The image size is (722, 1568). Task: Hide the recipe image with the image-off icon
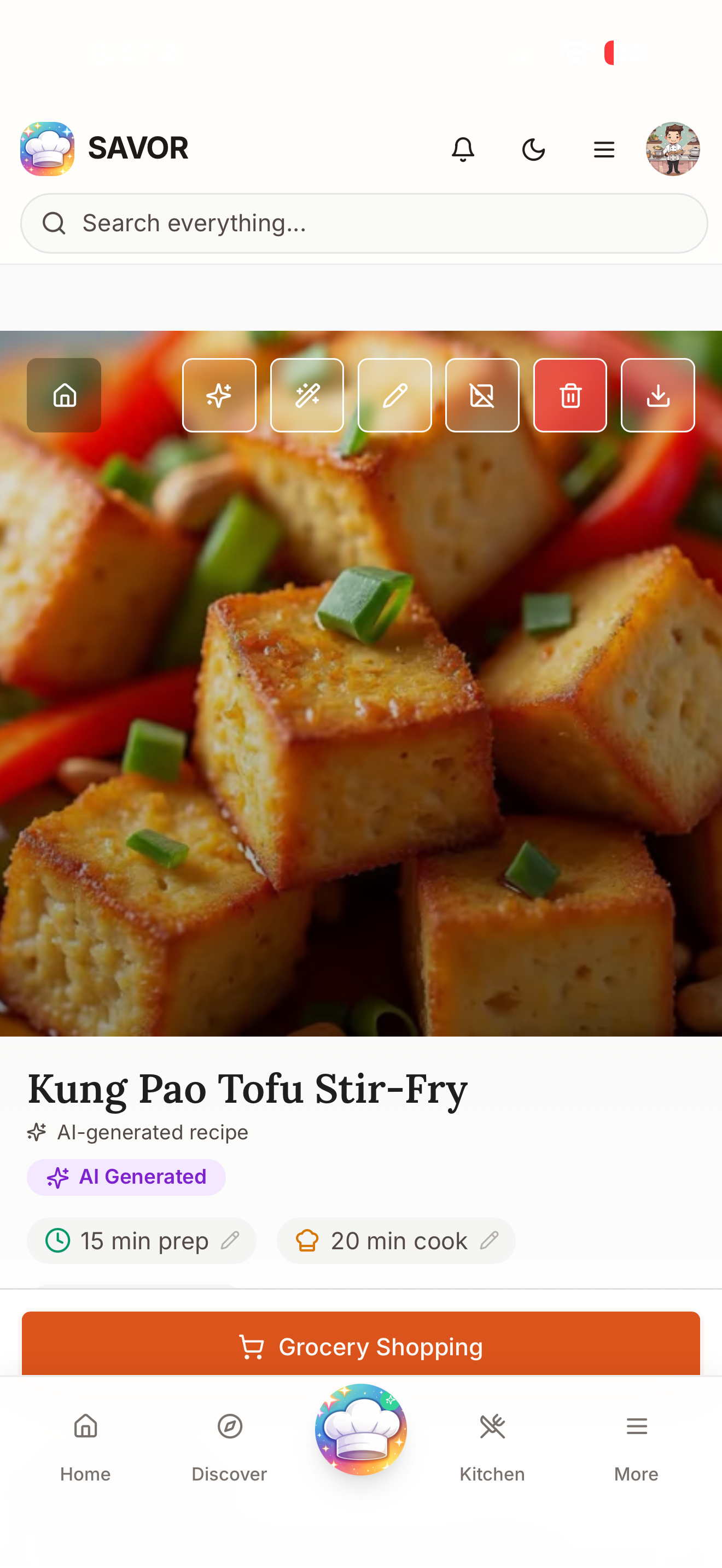[482, 395]
